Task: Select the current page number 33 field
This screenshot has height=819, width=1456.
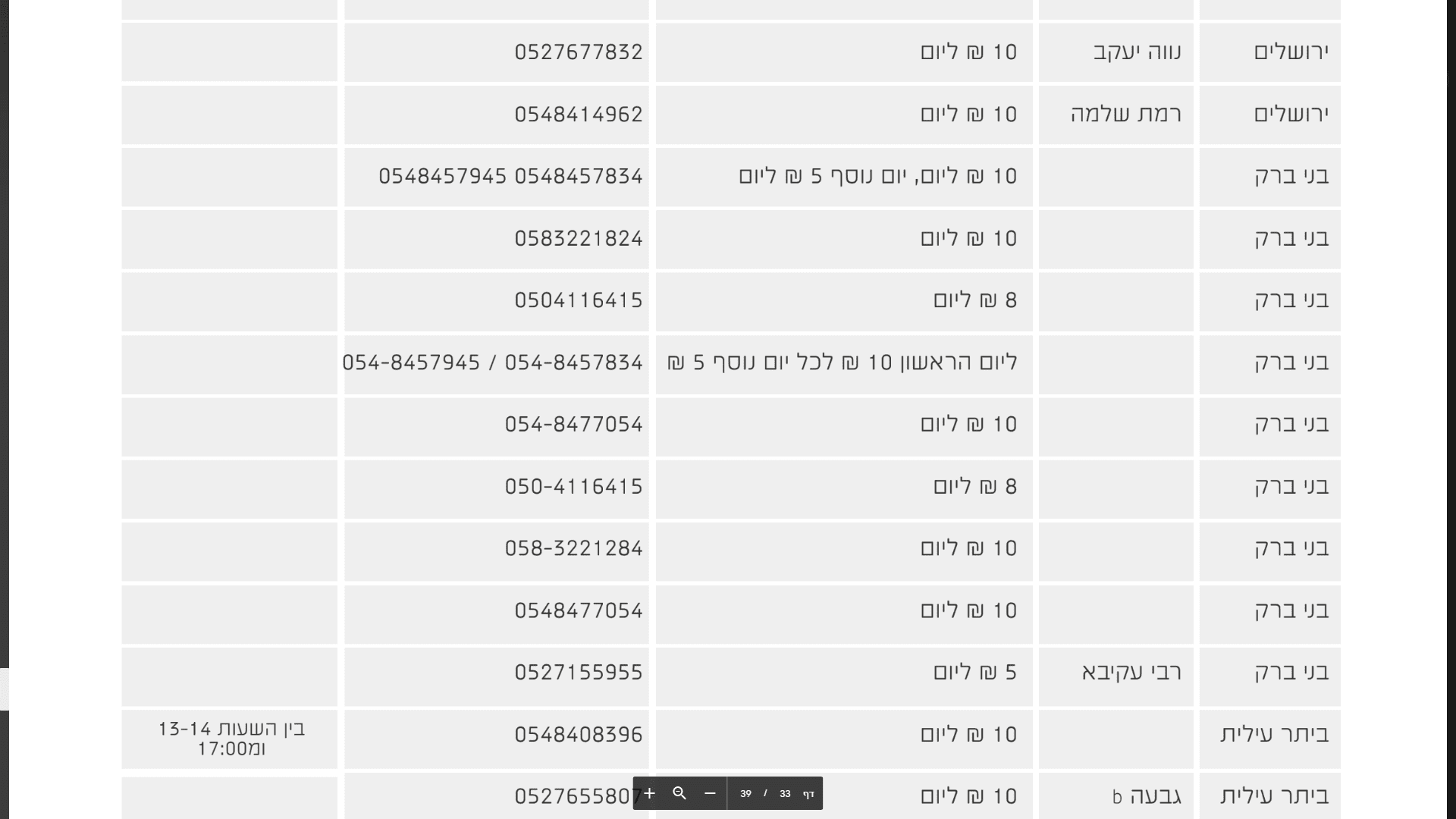Action: 785,794
